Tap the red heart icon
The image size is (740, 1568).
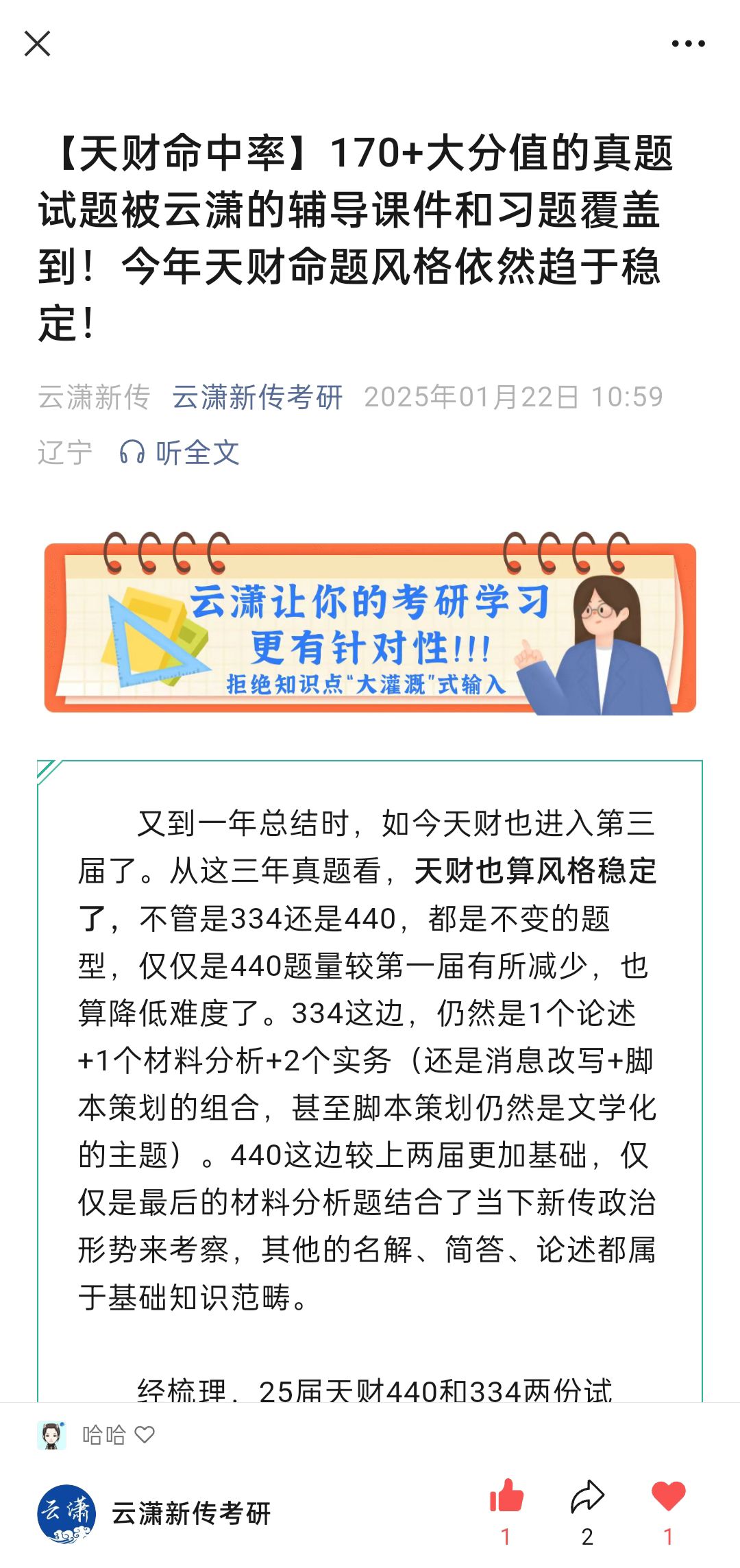pos(668,1496)
